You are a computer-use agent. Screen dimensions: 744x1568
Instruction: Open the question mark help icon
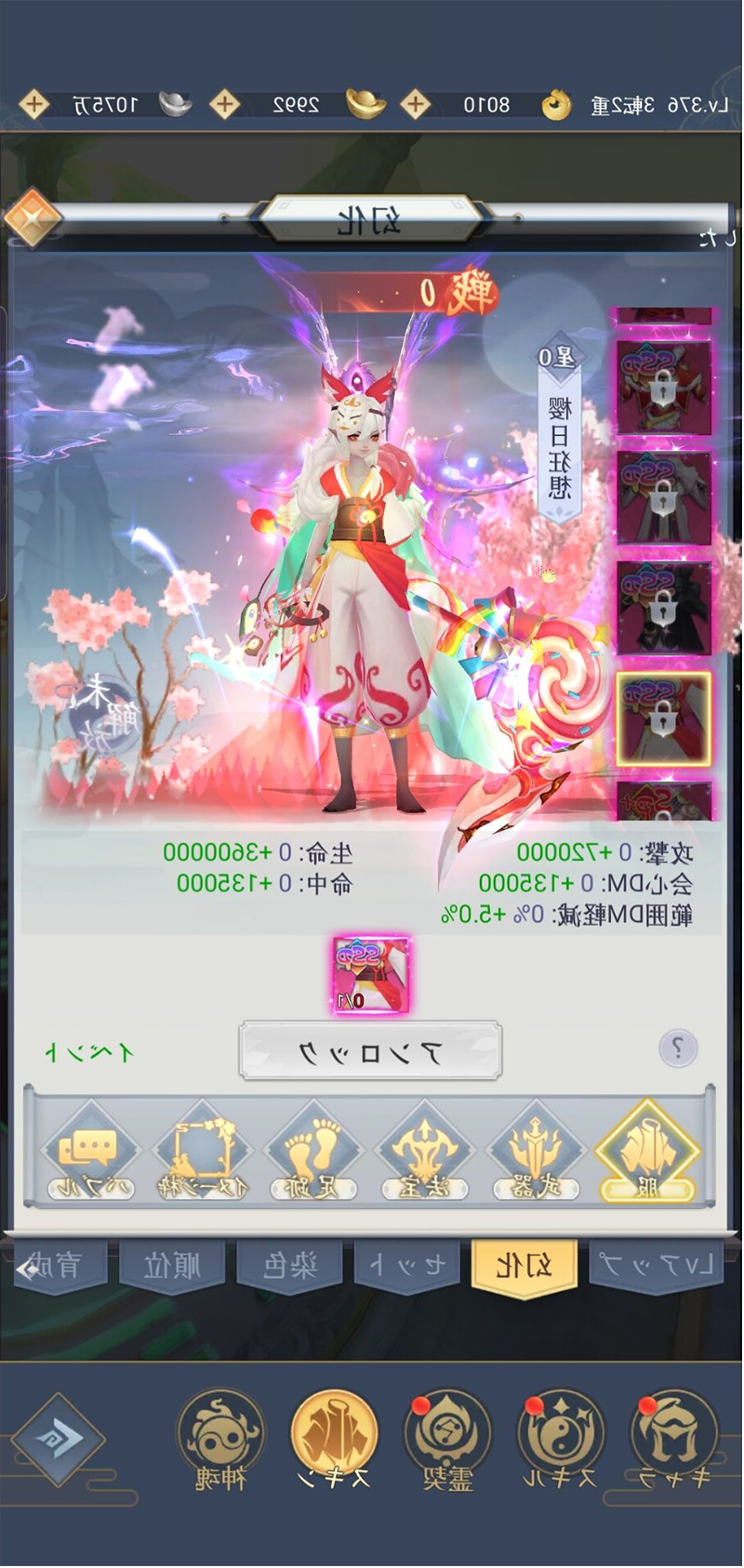pos(678,1048)
